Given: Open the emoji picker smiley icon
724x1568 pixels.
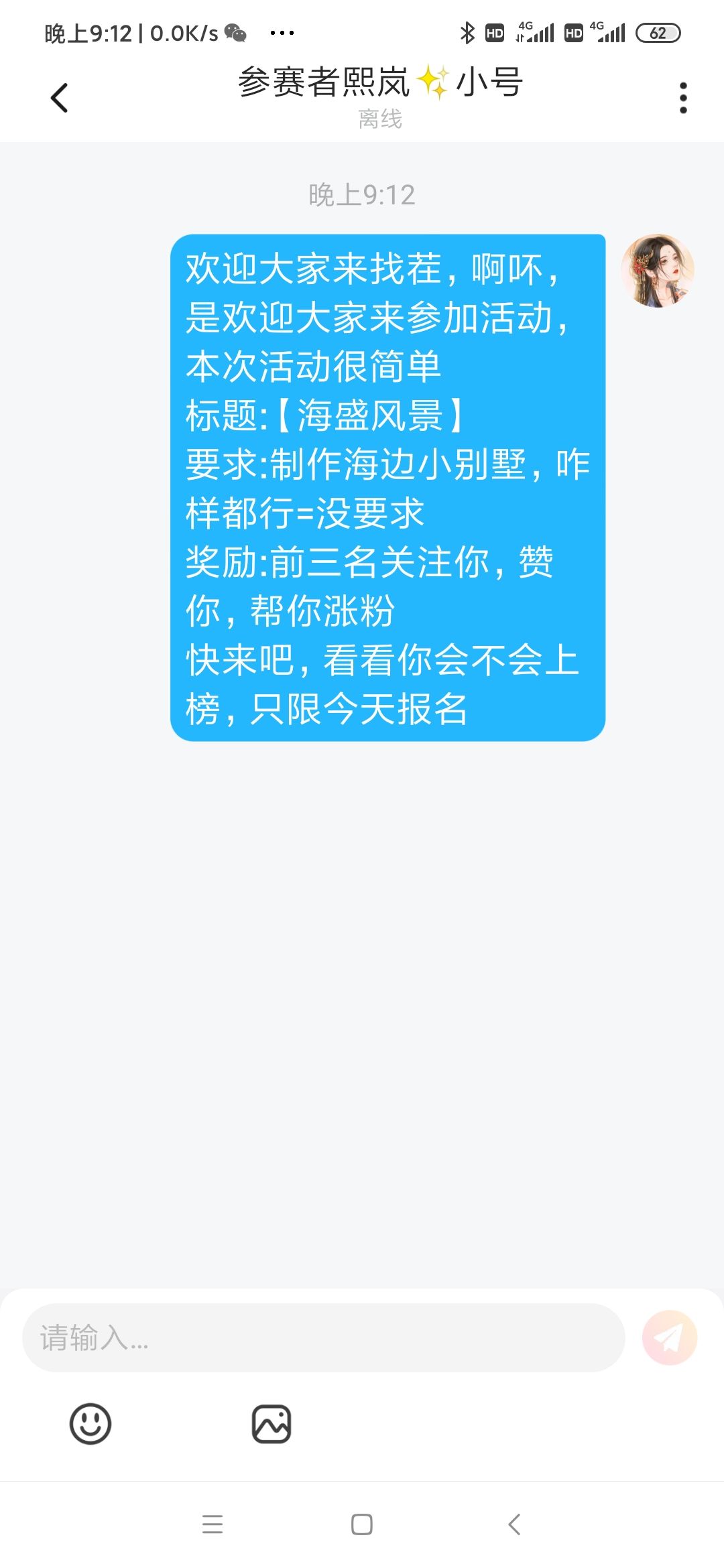Looking at the screenshot, I should click(90, 1423).
